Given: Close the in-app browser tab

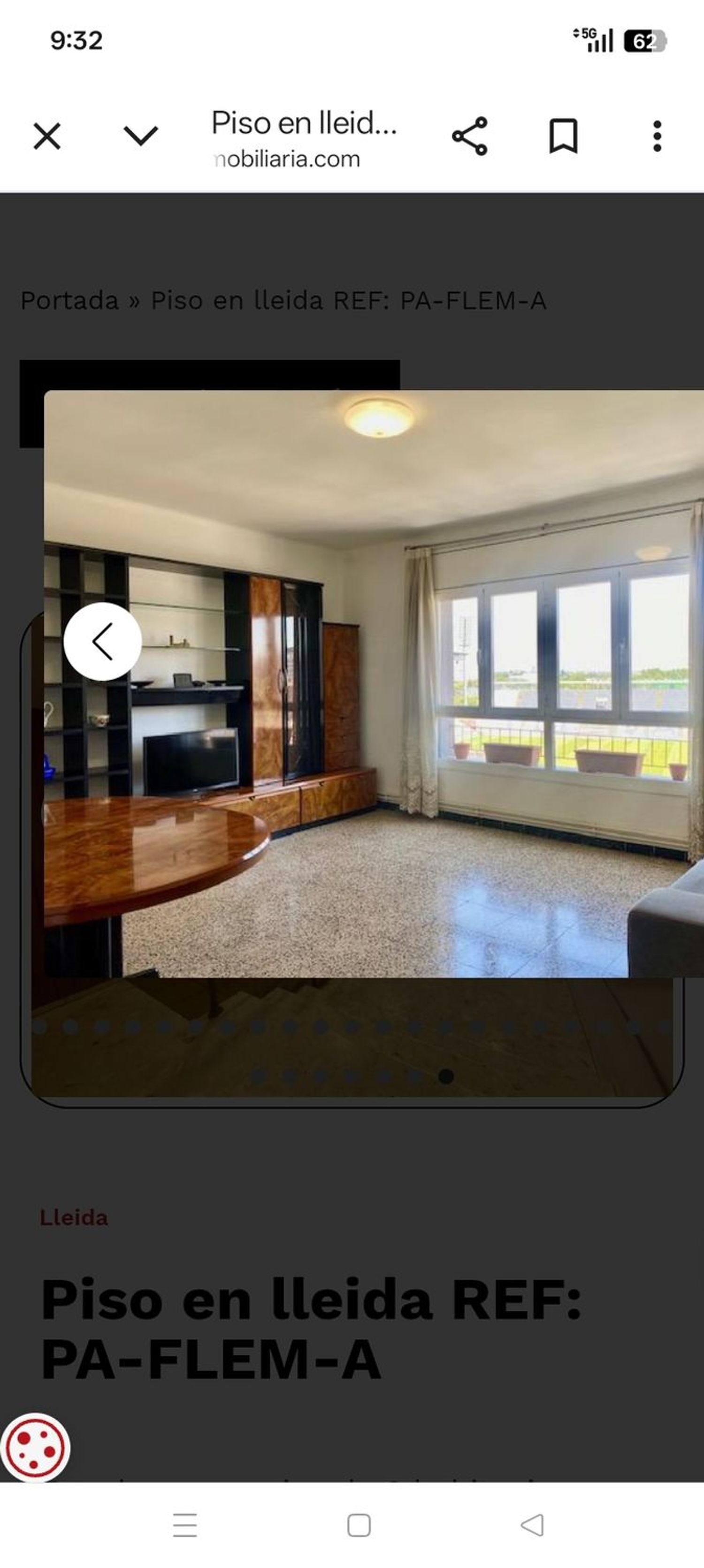Looking at the screenshot, I should tap(47, 136).
